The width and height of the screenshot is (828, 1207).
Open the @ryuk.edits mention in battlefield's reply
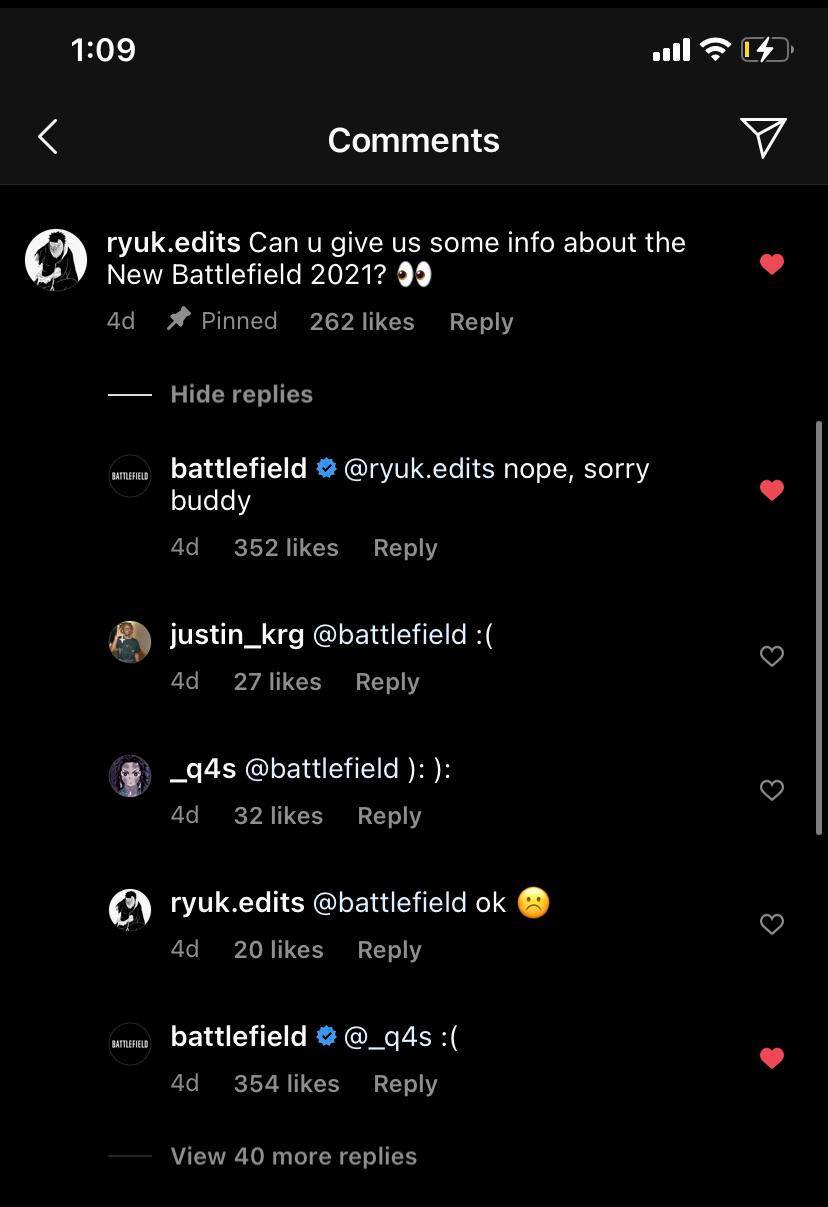click(418, 468)
